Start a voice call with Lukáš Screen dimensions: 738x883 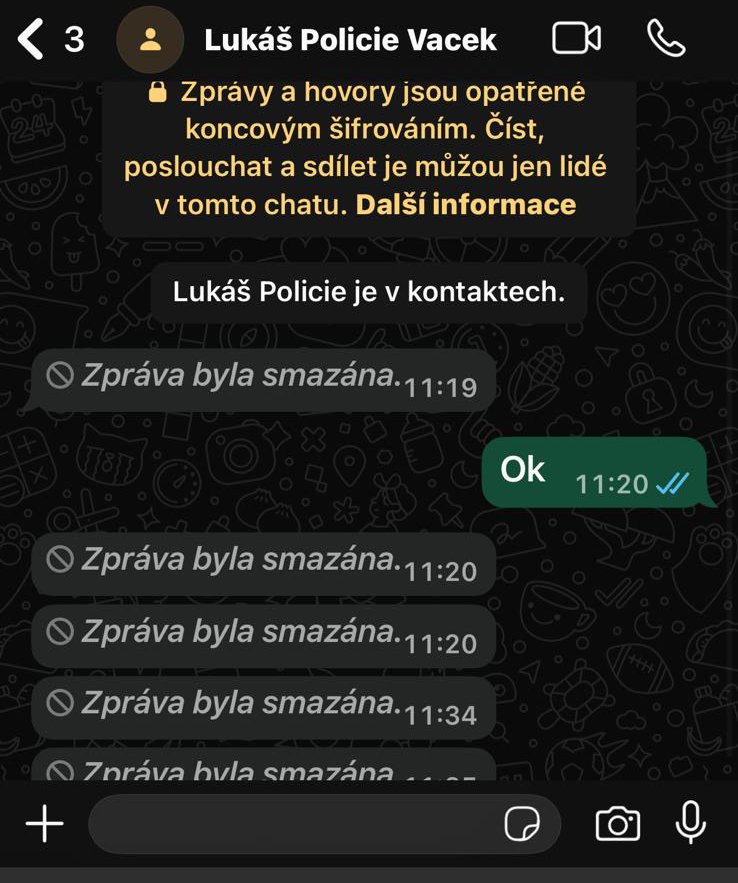[666, 39]
